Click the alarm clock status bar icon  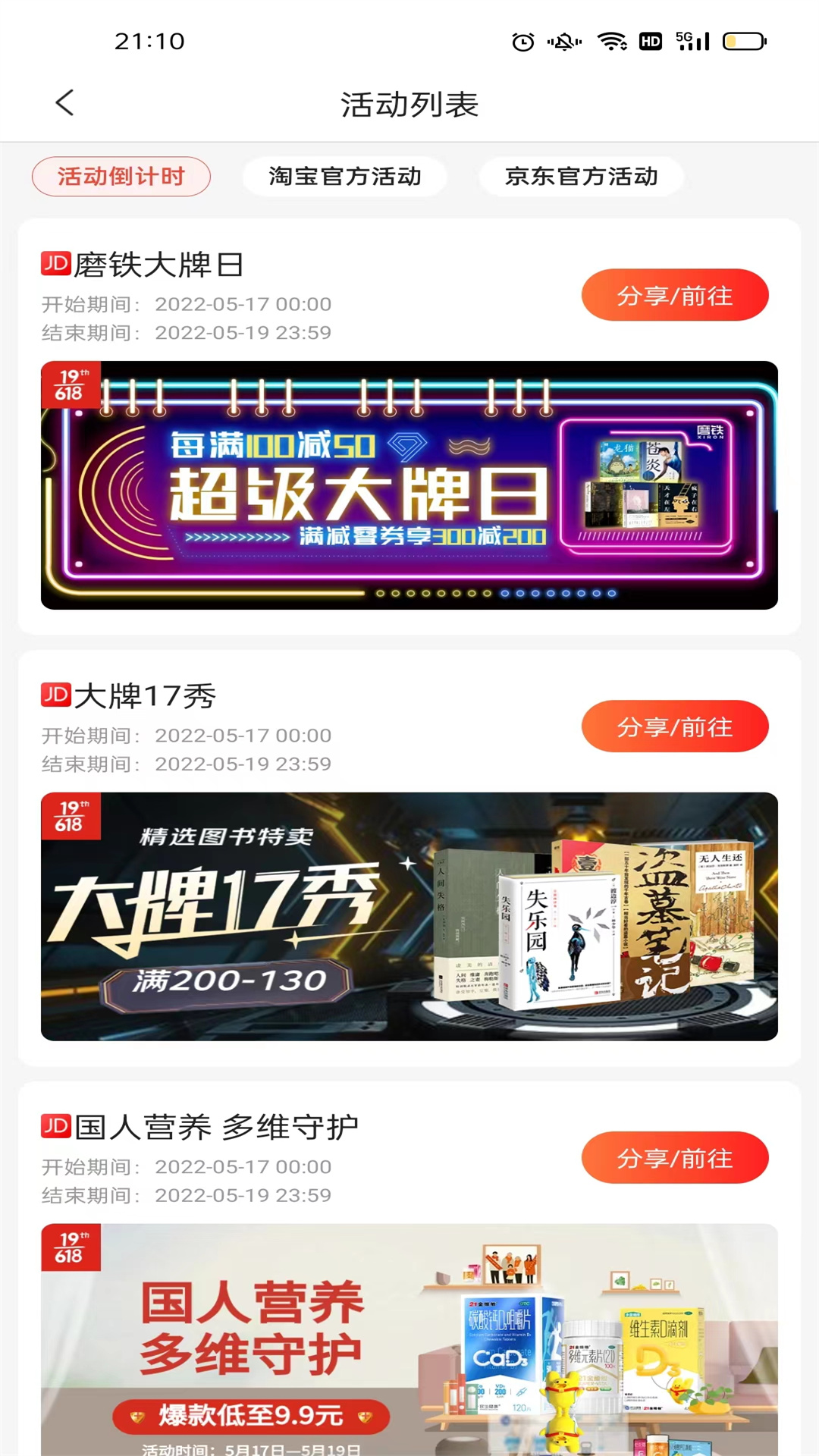pos(521,43)
